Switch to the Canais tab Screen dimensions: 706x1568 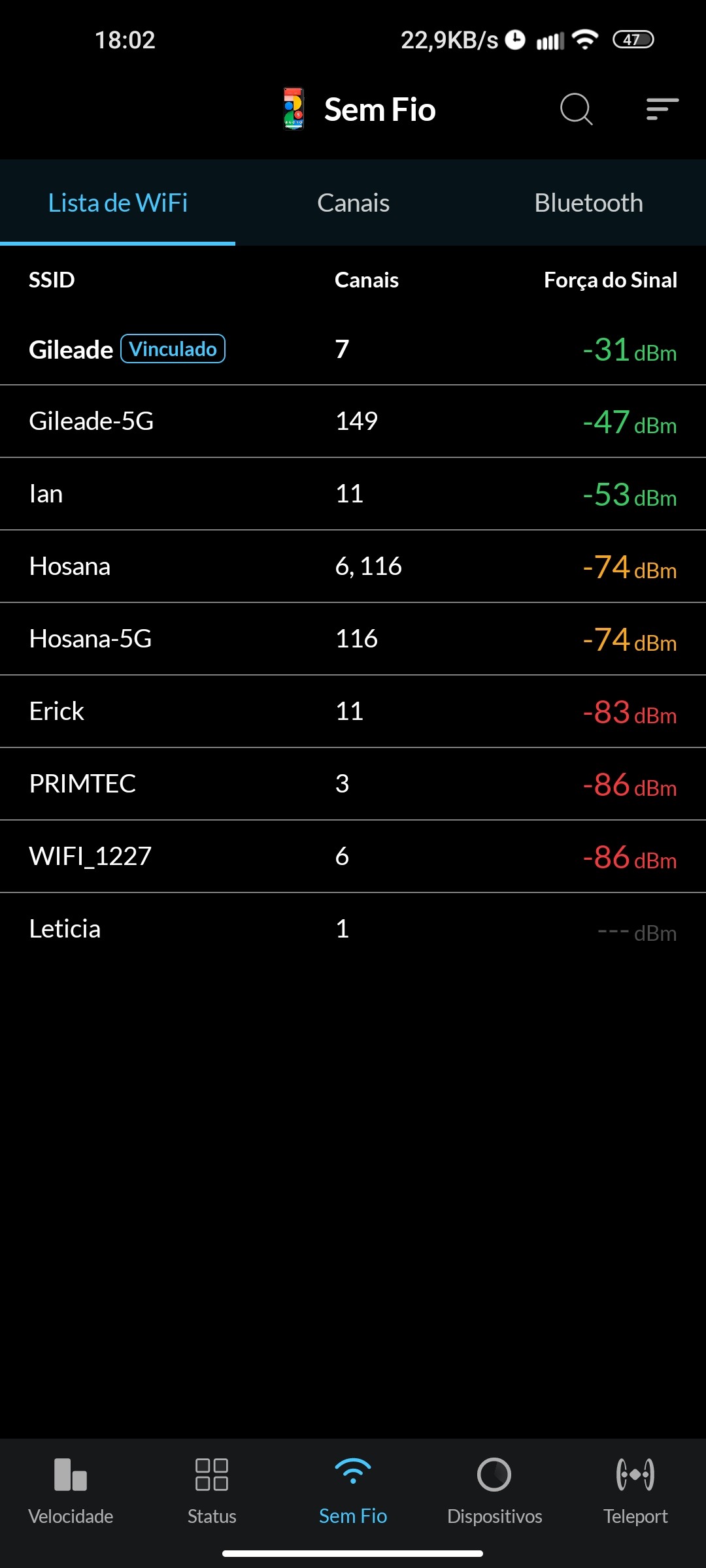tap(353, 203)
